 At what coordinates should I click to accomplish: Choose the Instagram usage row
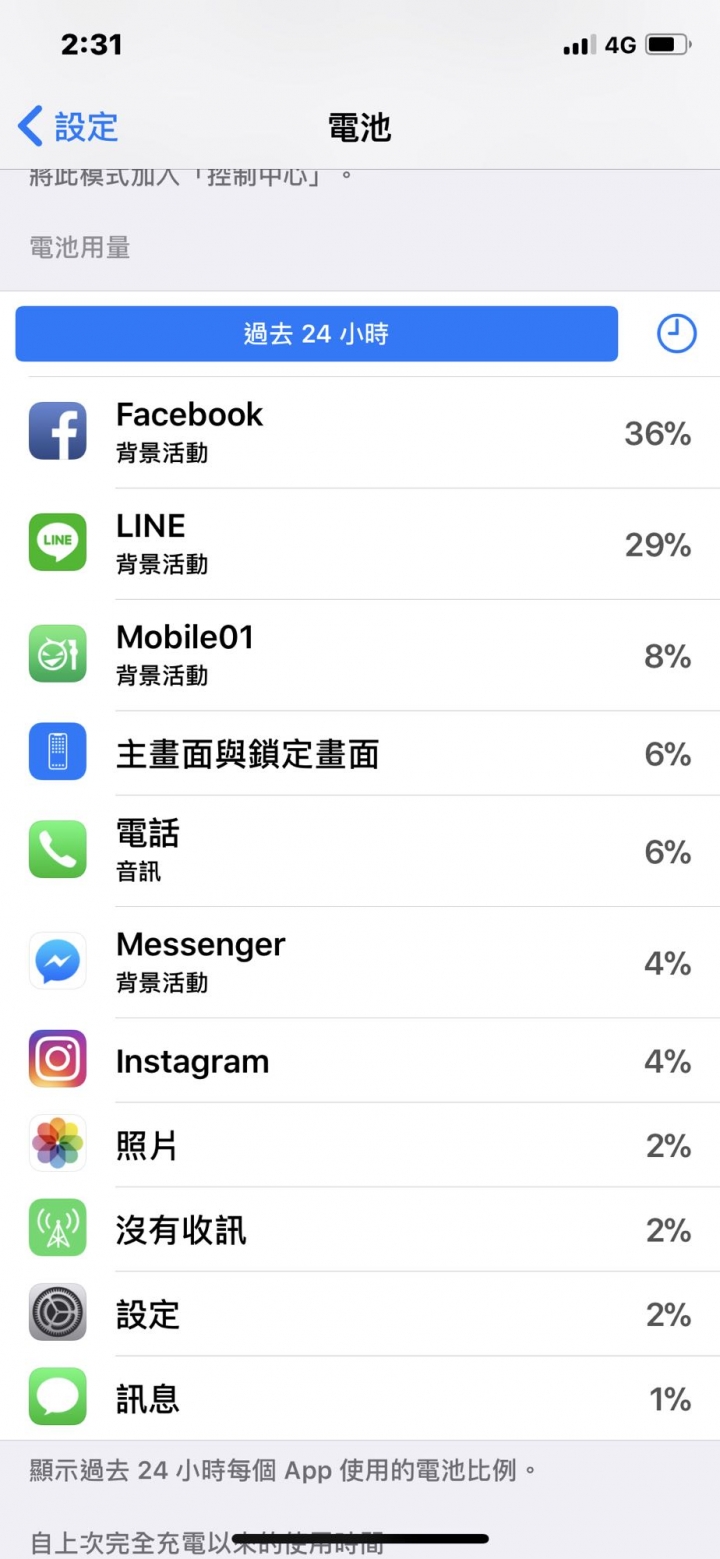(360, 1061)
